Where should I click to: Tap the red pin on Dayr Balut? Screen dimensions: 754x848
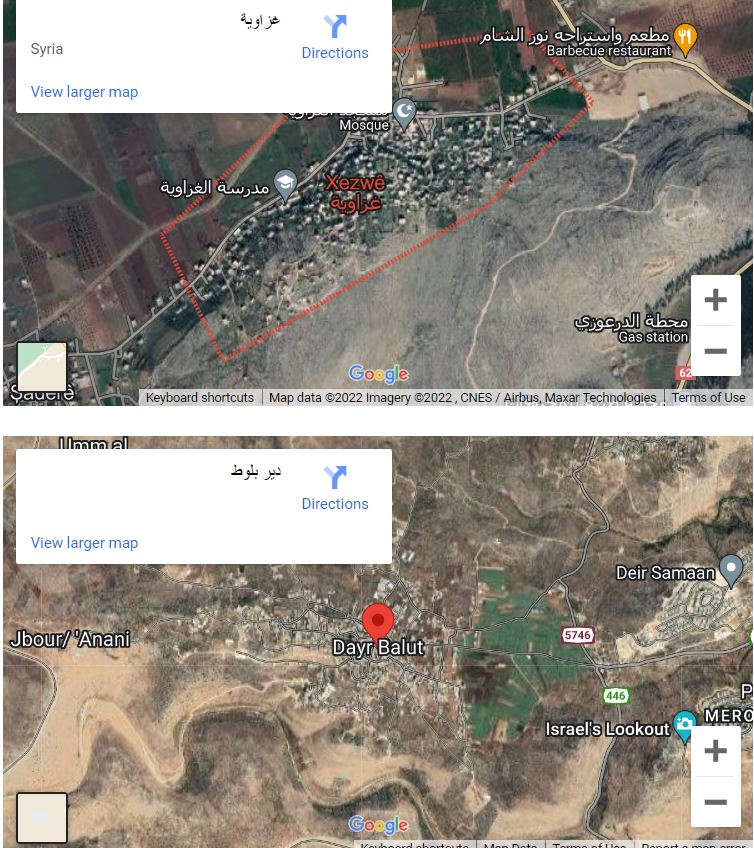click(x=377, y=620)
